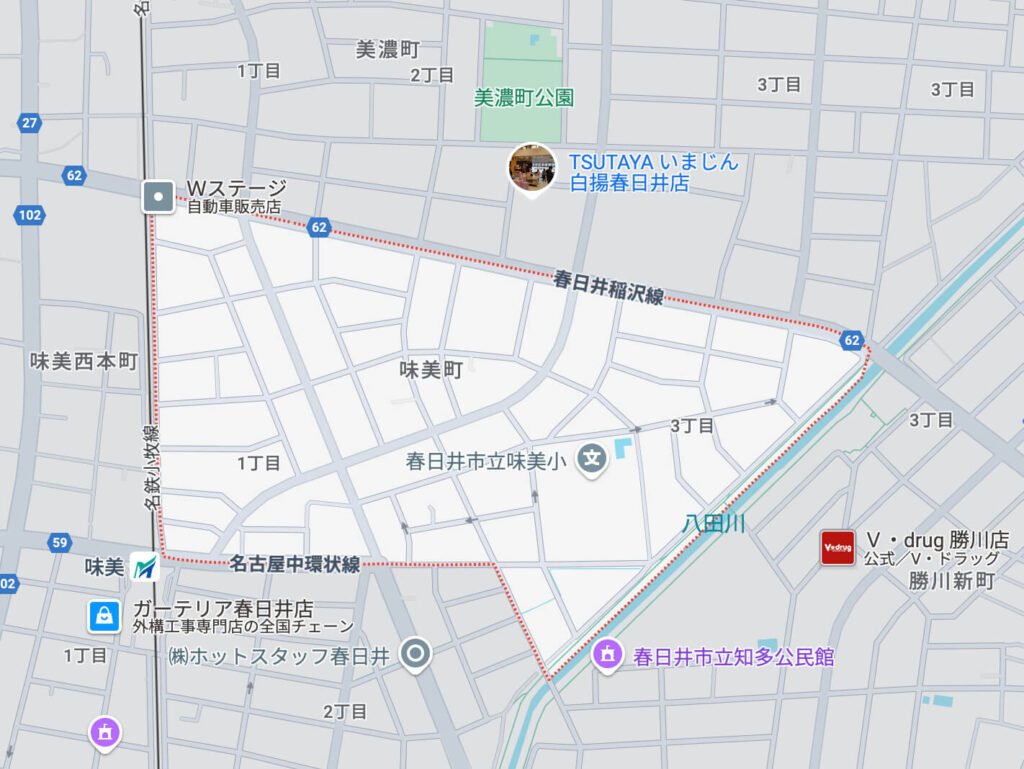
Task: Open the V・drug 勝川店 marker
Action: (x=837, y=547)
